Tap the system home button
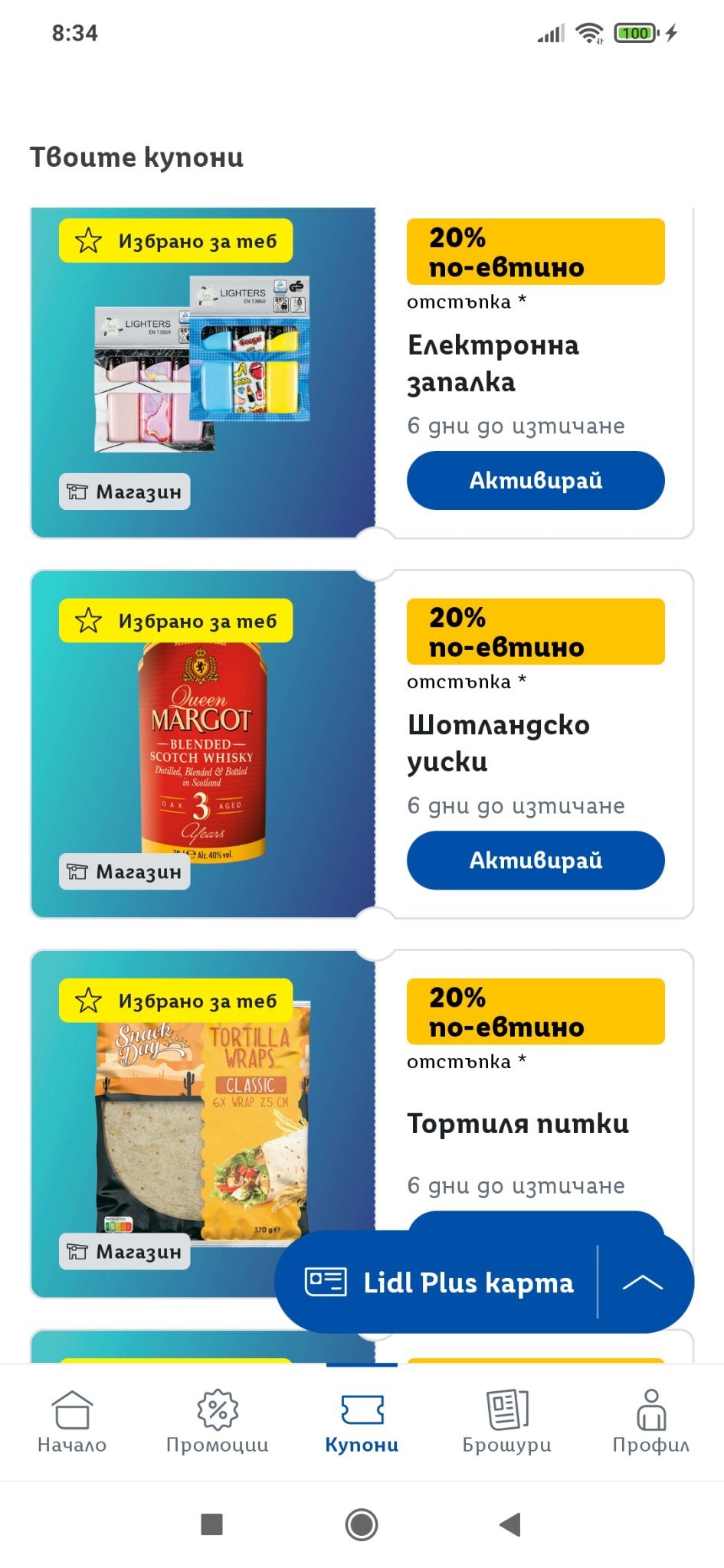 tap(362, 1524)
